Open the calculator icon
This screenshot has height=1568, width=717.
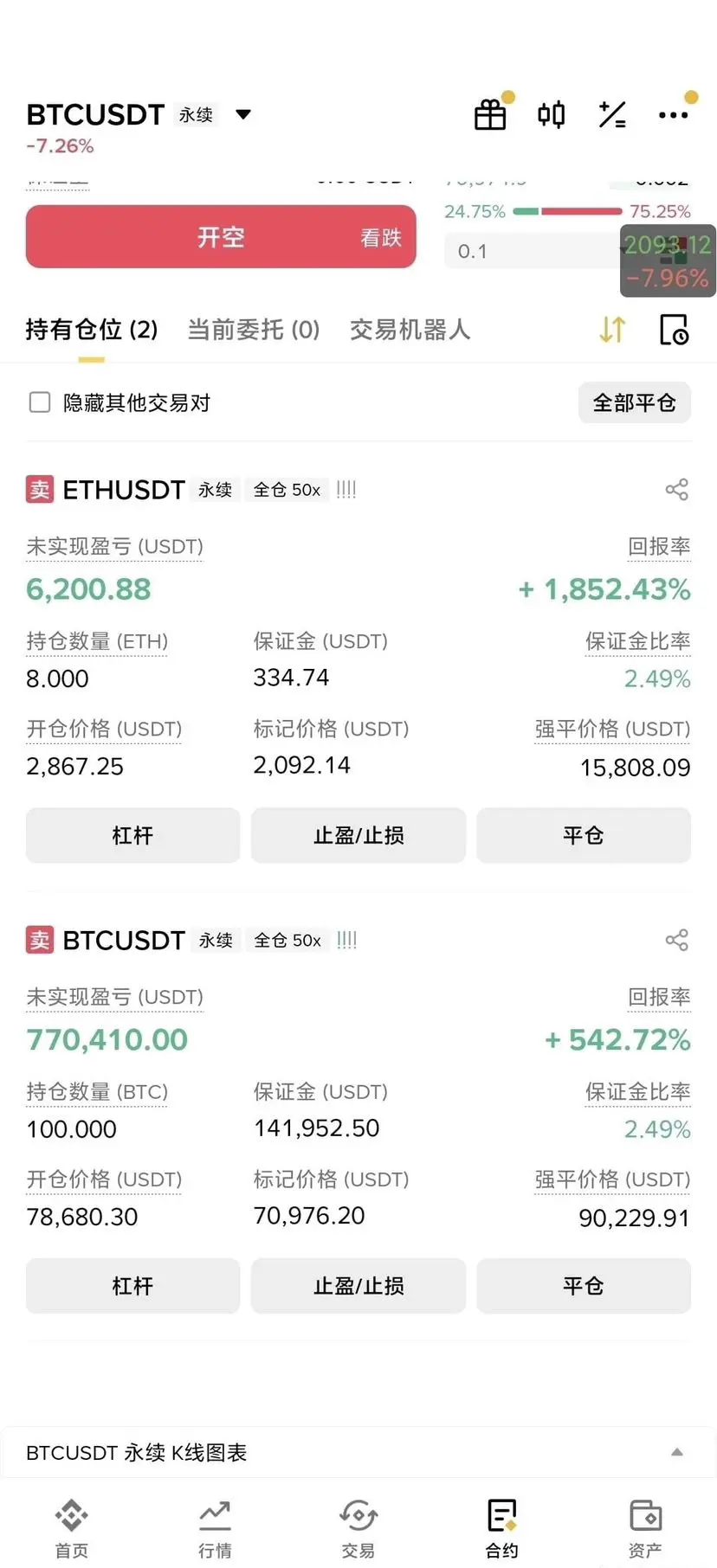pos(612,114)
